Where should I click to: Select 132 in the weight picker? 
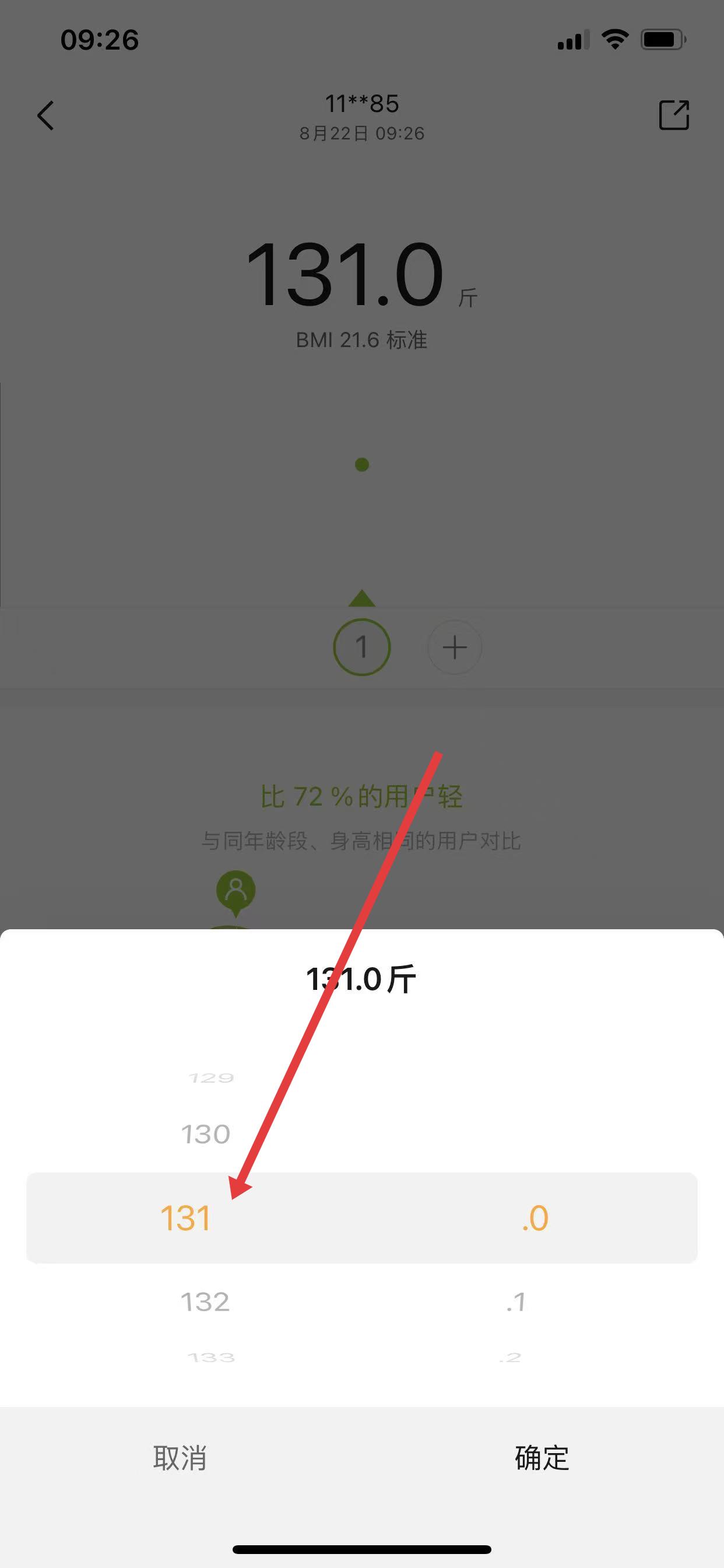tap(206, 1302)
